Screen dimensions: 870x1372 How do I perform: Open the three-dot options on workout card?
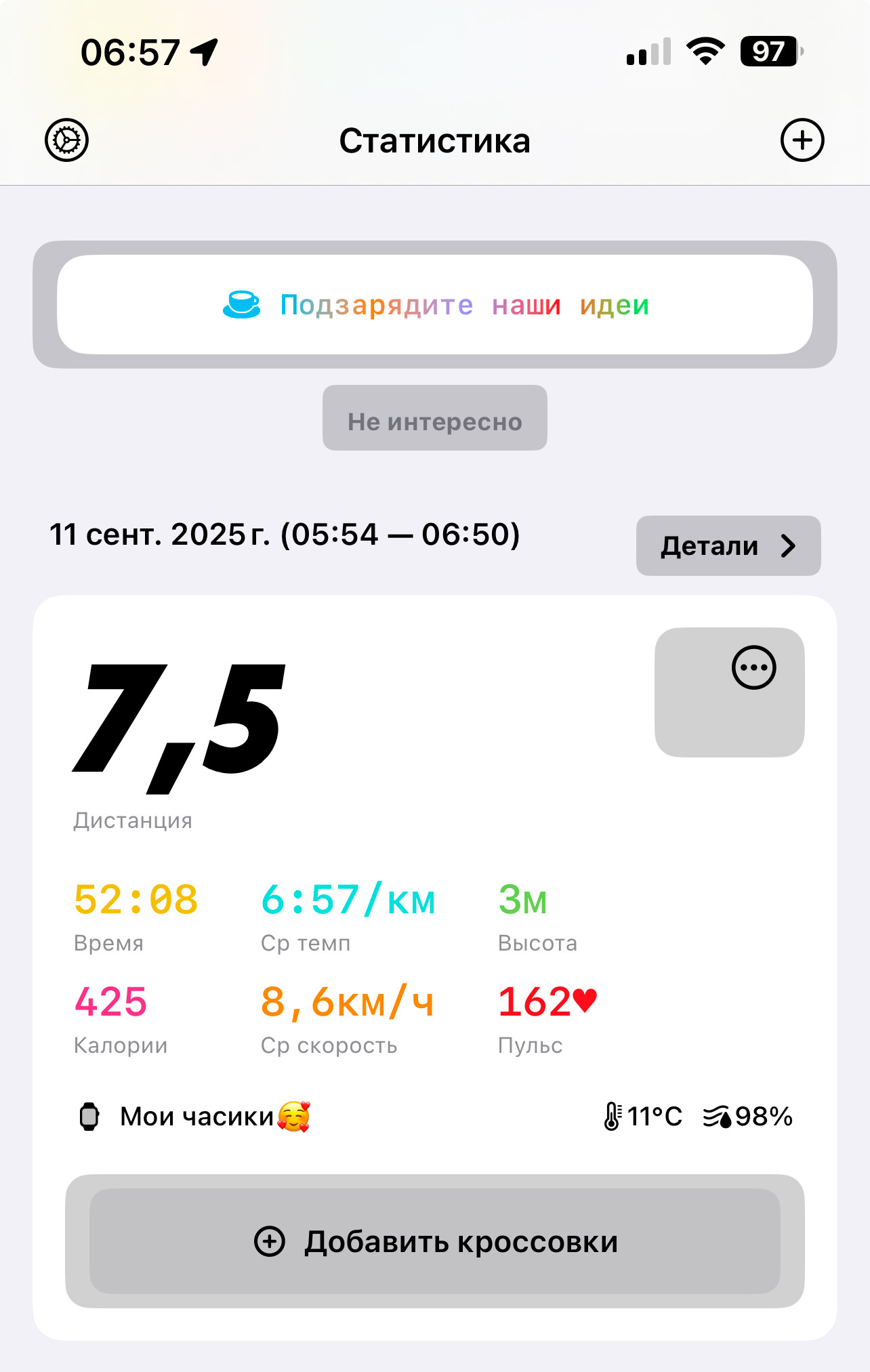[x=753, y=667]
